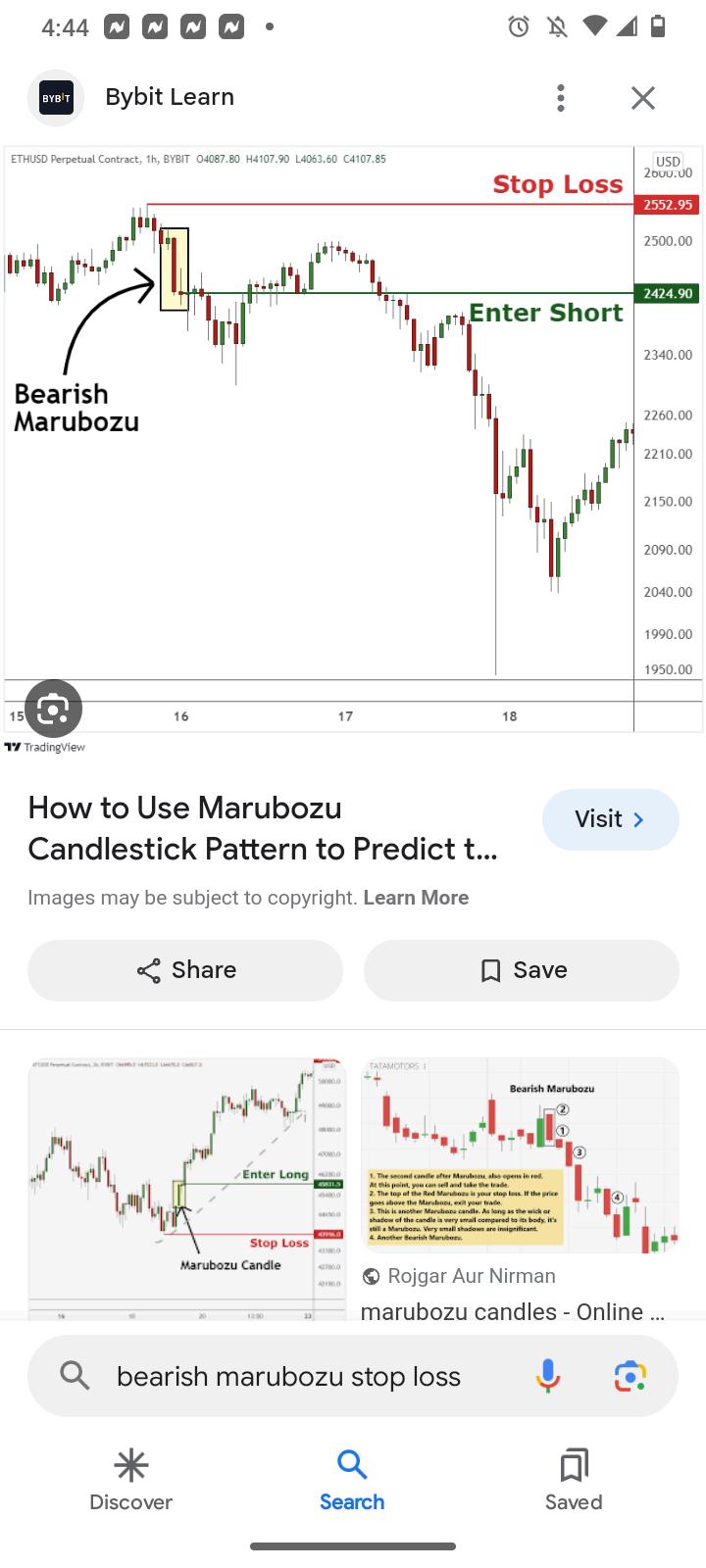The image size is (706, 1568).
Task: Edit the bearish marubozu stop loss query
Action: tap(288, 1377)
